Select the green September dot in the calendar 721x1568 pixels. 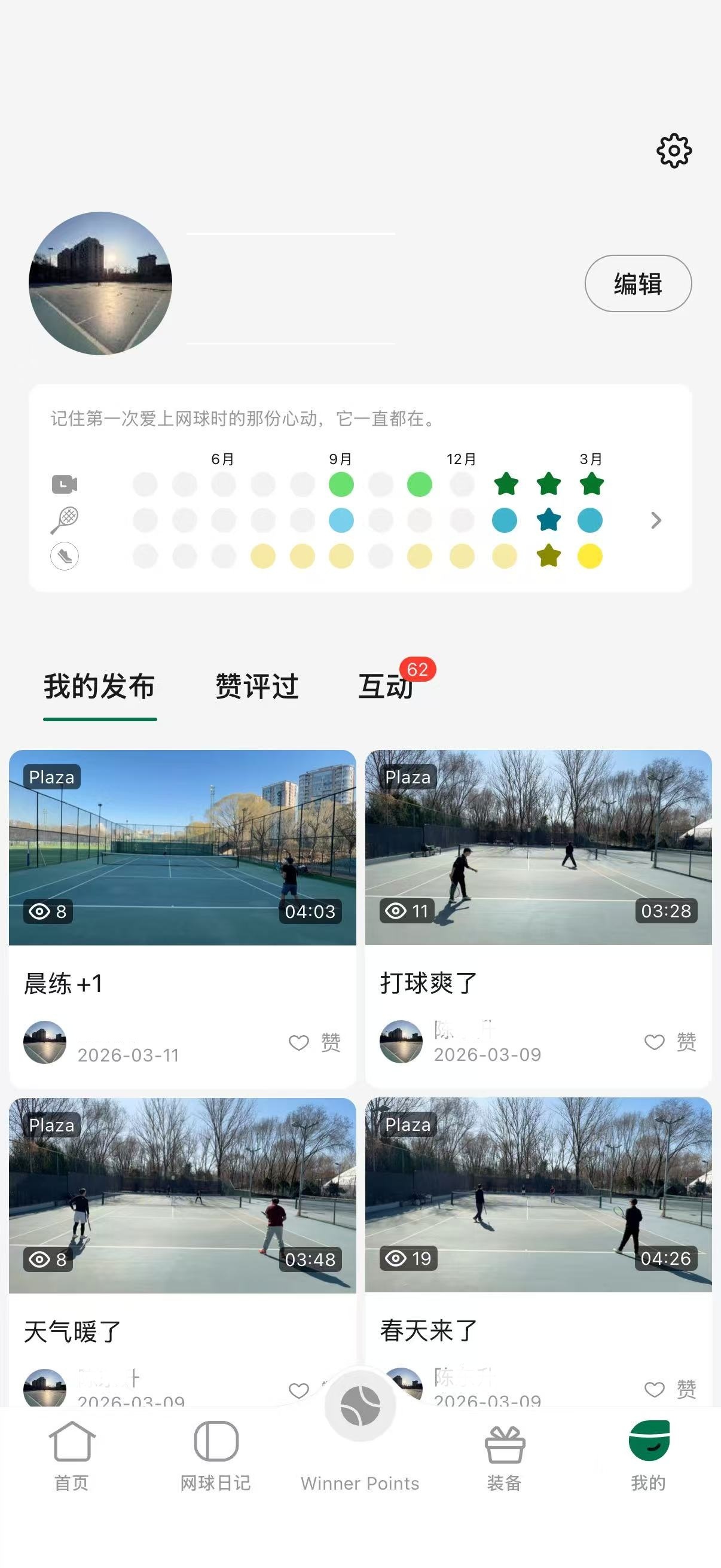pos(341,485)
